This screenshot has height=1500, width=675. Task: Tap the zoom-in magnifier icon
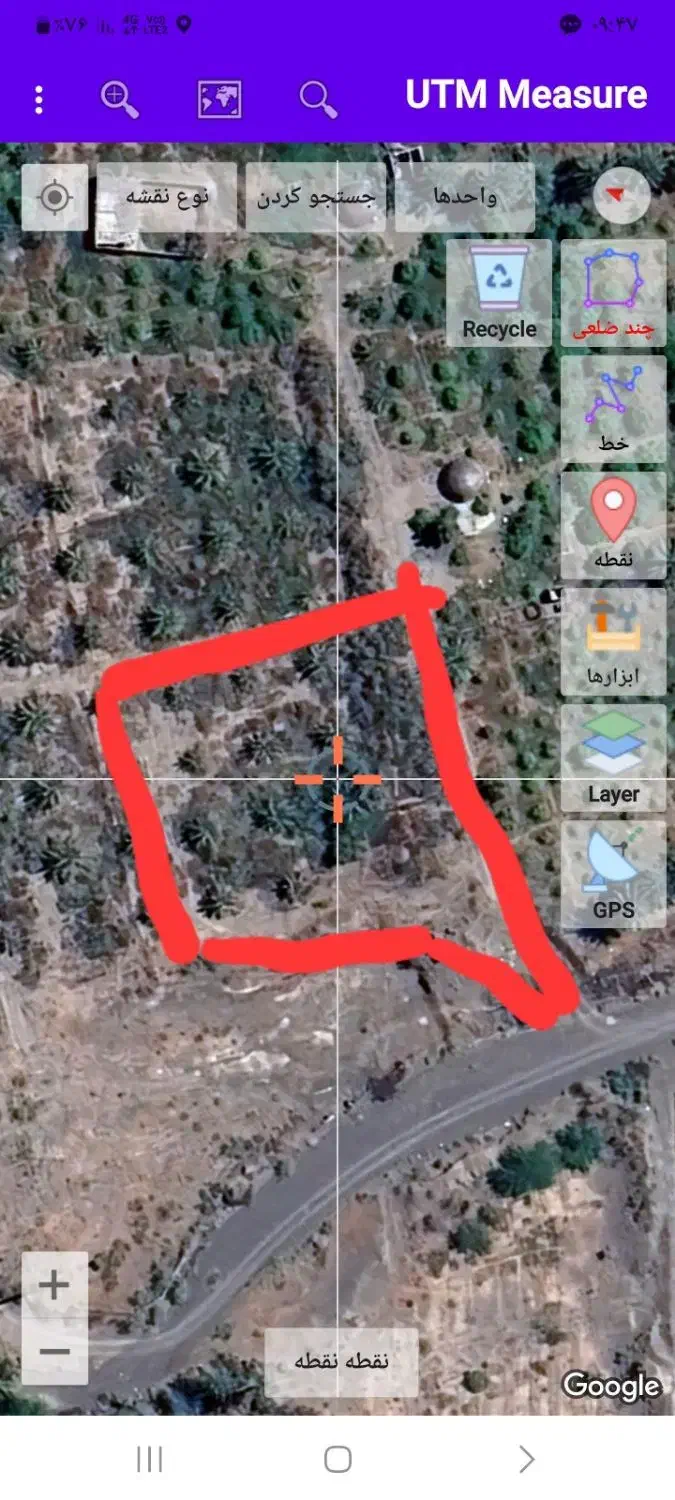(119, 99)
